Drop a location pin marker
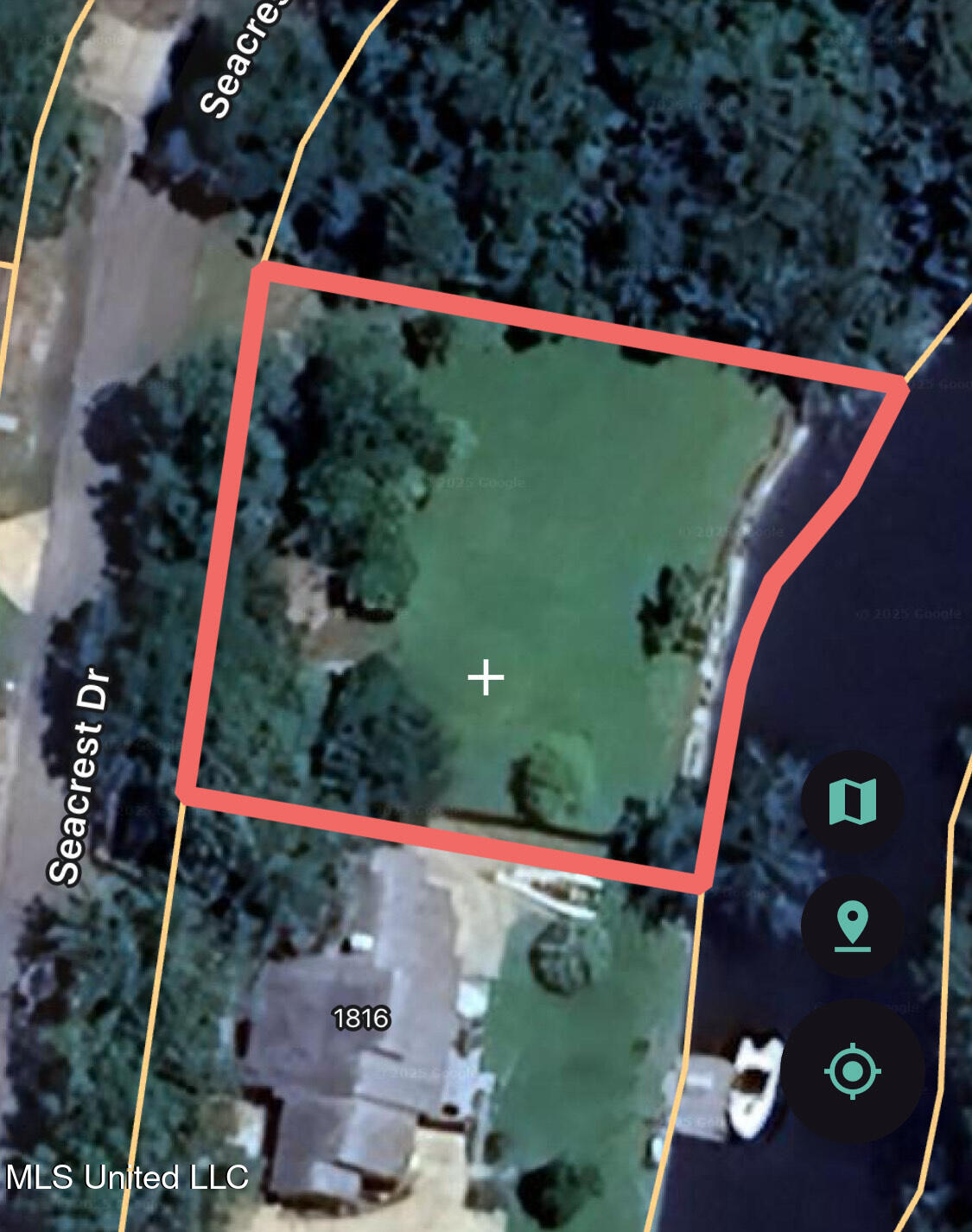This screenshot has width=972, height=1232. 852,926
